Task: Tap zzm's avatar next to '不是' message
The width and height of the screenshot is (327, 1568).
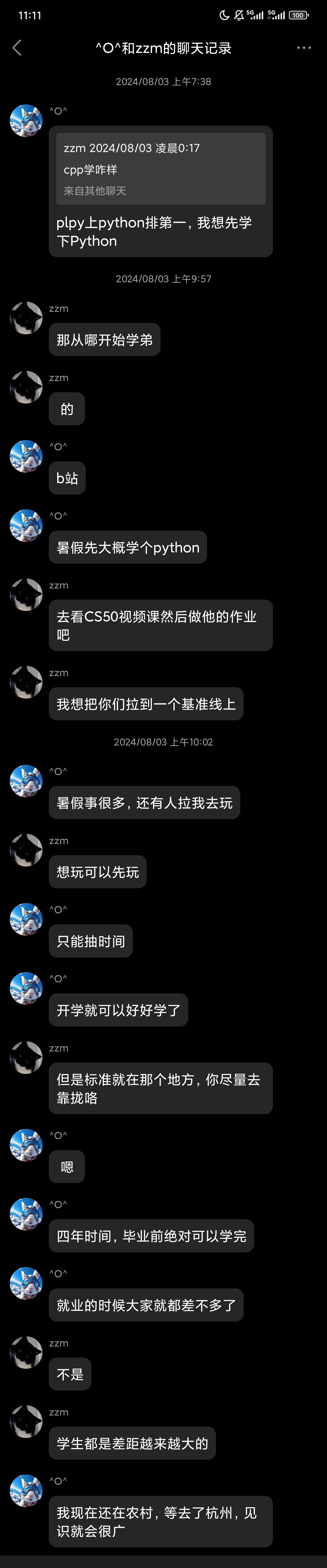Action: coord(26,1353)
